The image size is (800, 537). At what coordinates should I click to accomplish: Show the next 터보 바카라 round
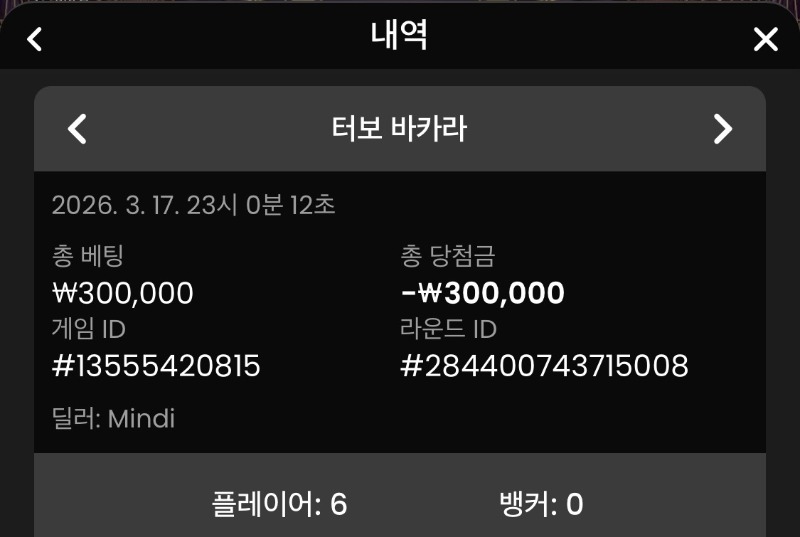coord(722,129)
